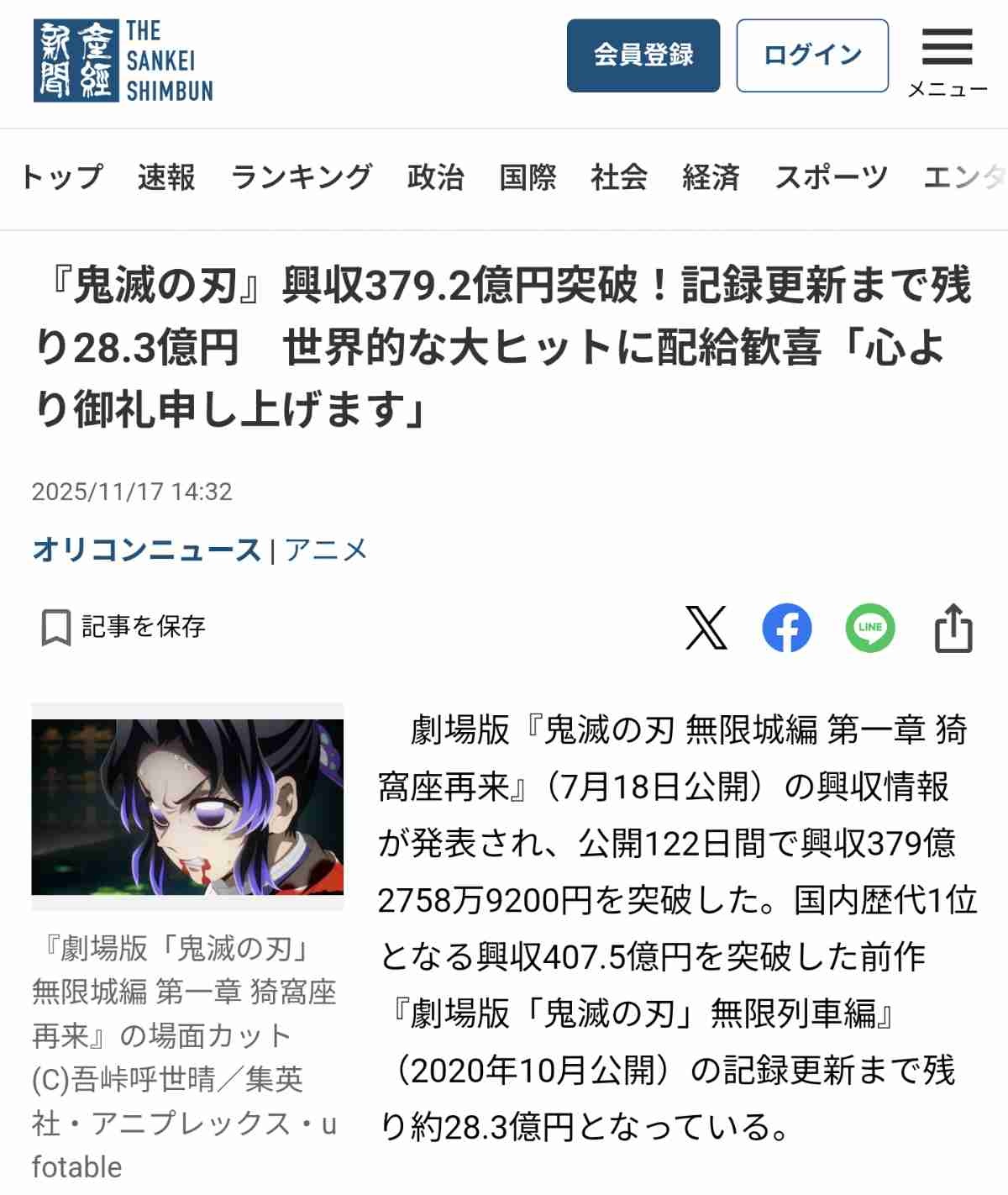Switch to the 政治 tab
This screenshot has width=1008, height=1195.
tap(435, 177)
